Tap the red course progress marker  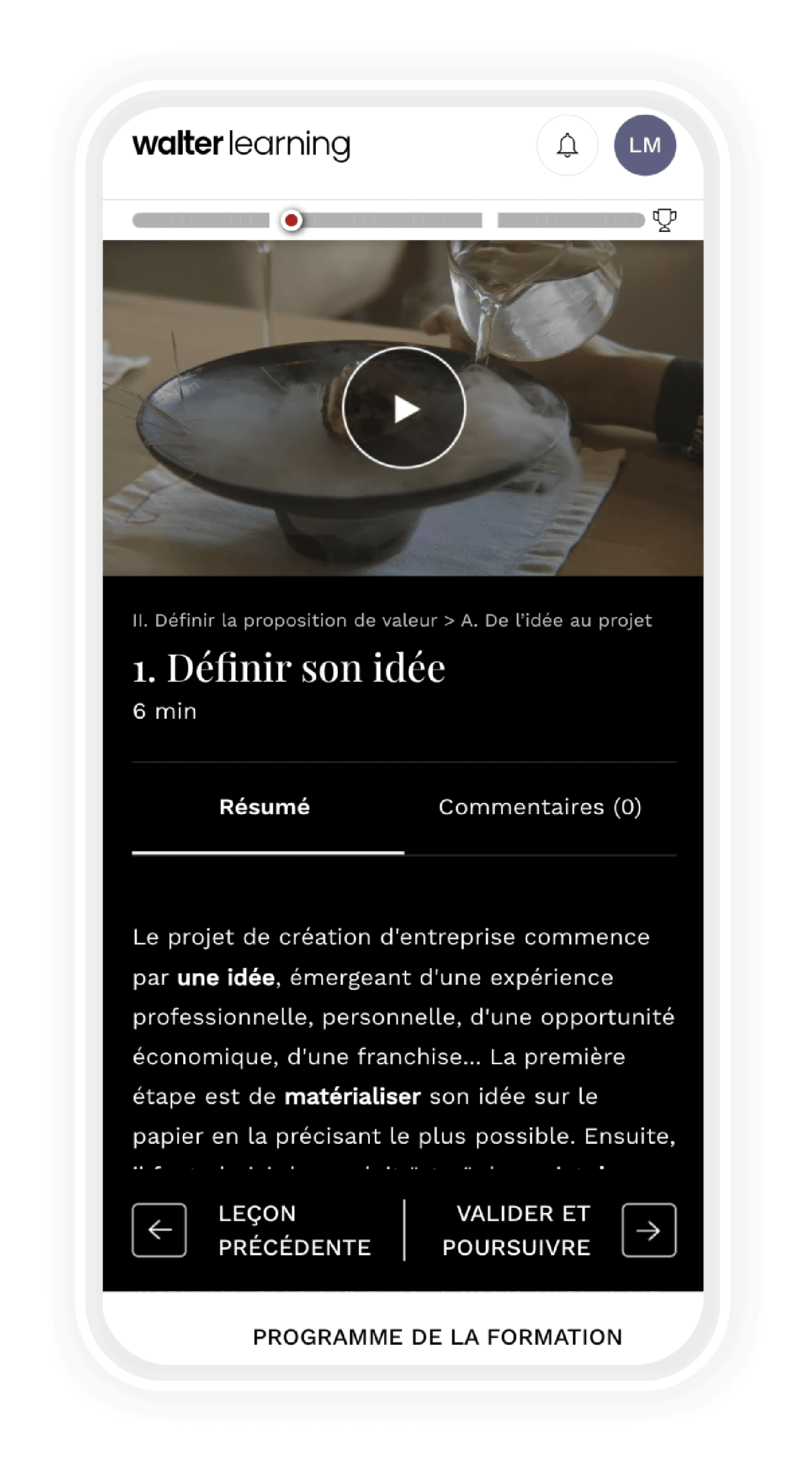pyautogui.click(x=291, y=220)
